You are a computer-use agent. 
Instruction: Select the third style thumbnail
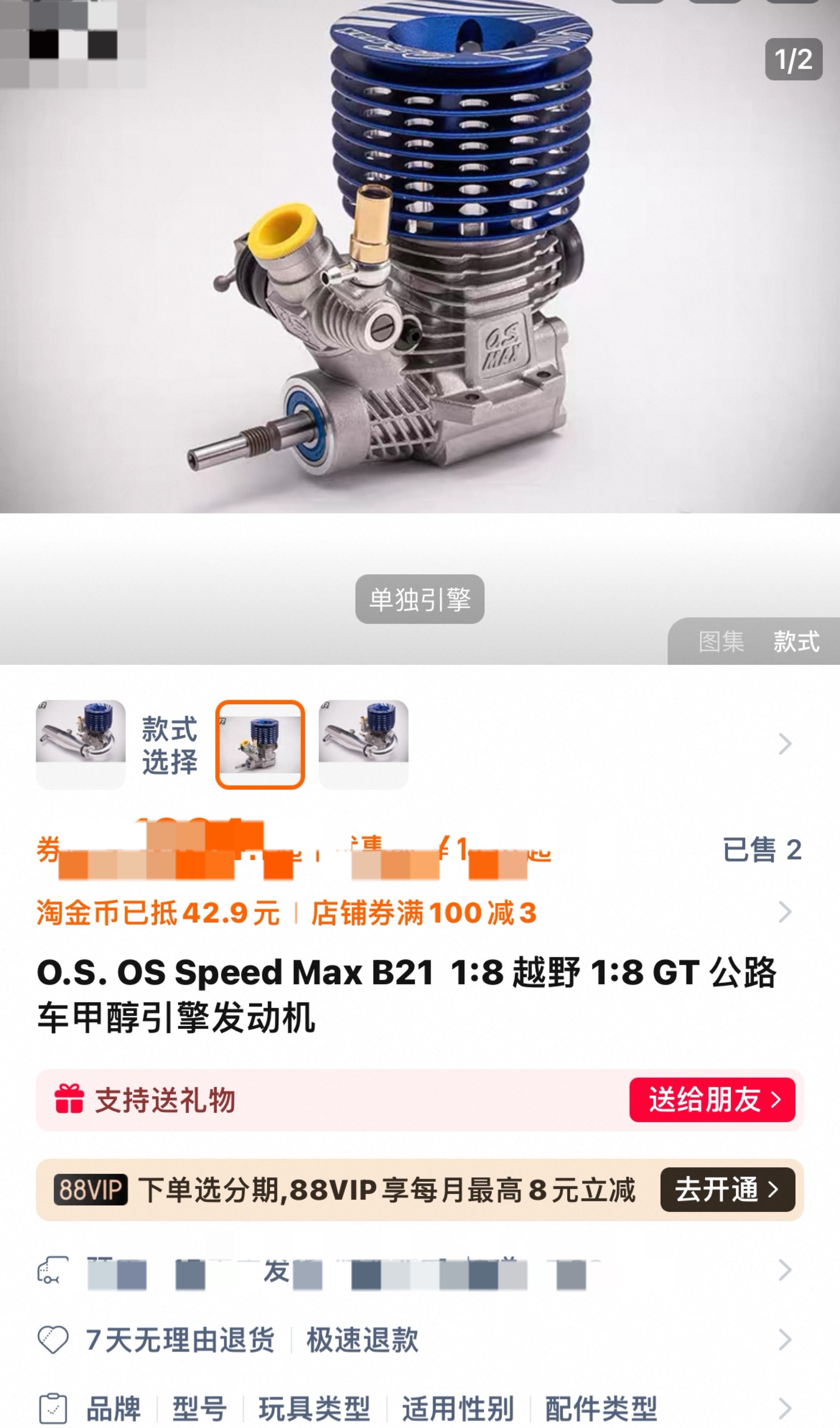363,744
